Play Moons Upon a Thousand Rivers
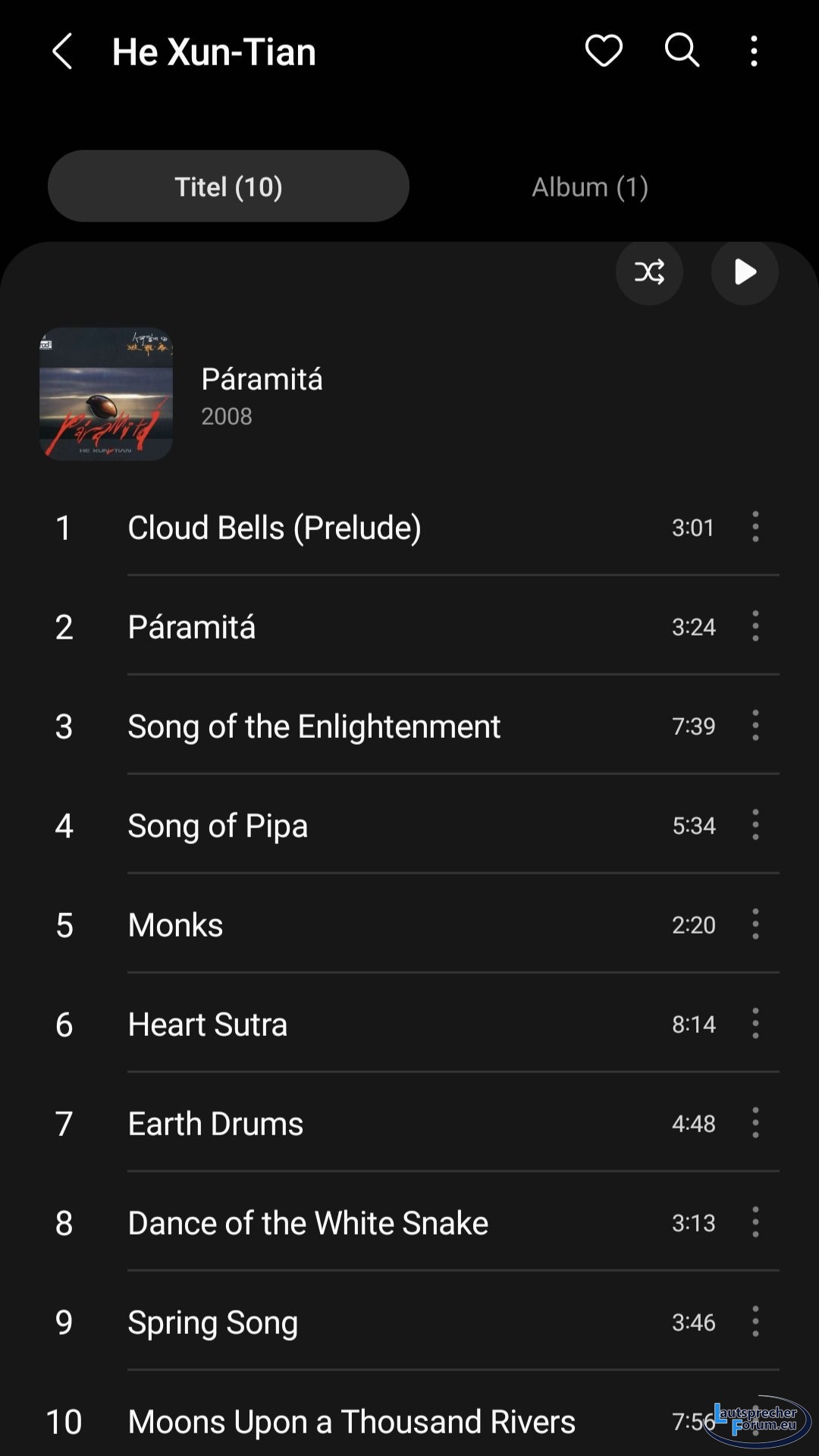Image resolution: width=819 pixels, height=1456 pixels. coord(352,1422)
